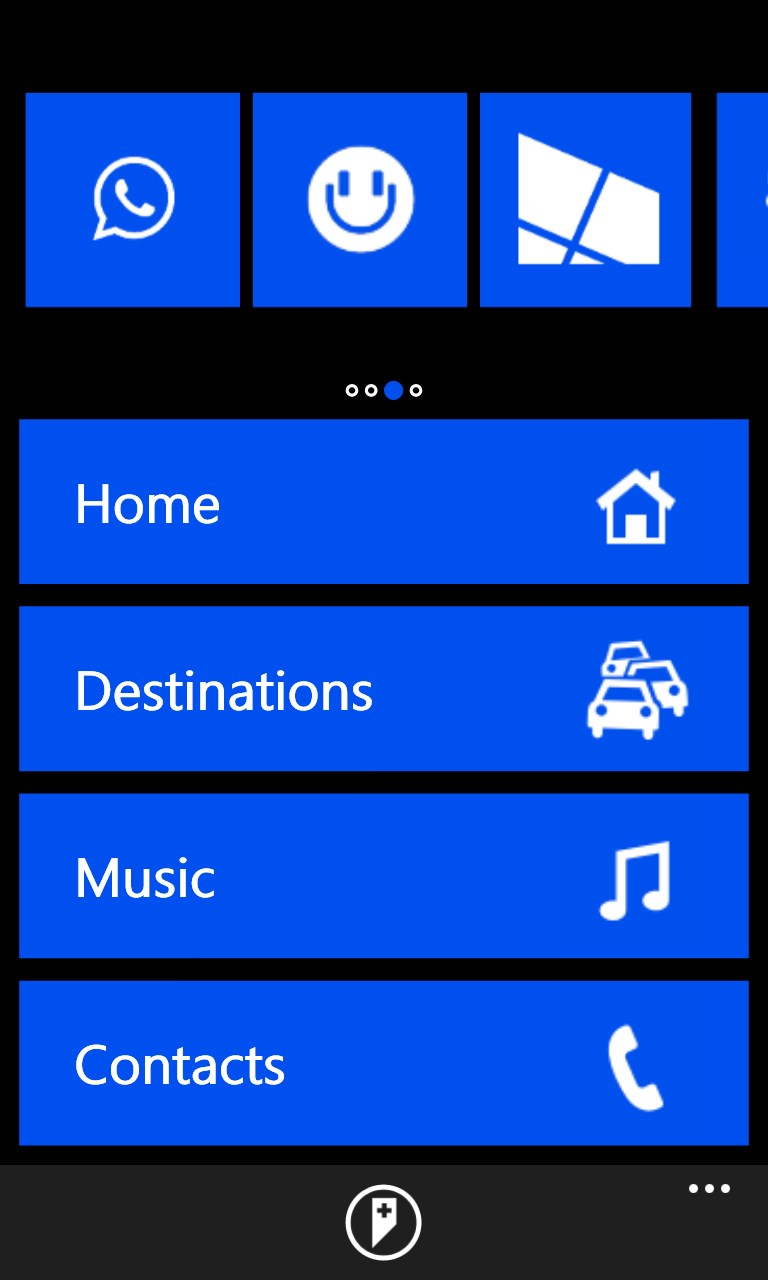Open the Windows logo tile
The width and height of the screenshot is (768, 1280).
tap(586, 199)
